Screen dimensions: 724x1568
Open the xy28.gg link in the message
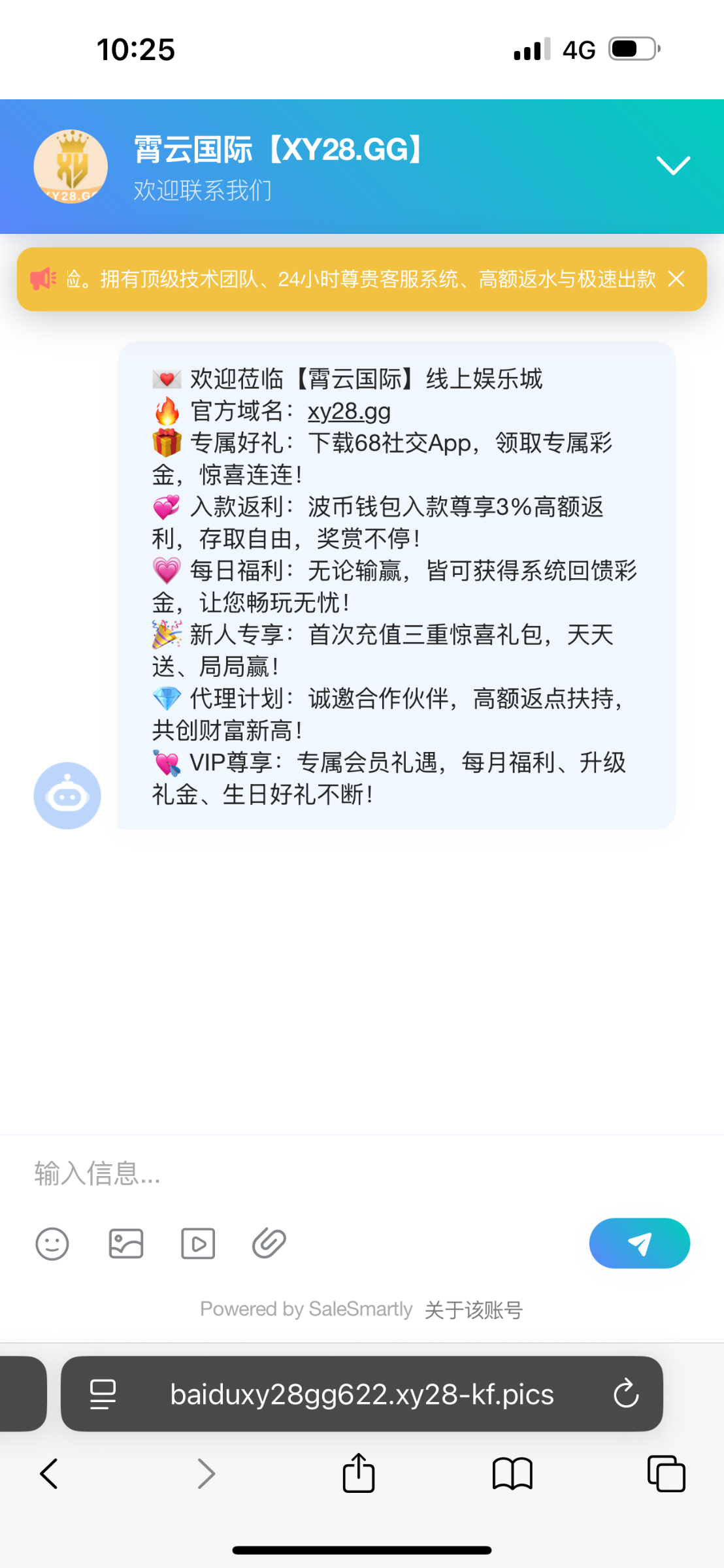[x=349, y=412]
